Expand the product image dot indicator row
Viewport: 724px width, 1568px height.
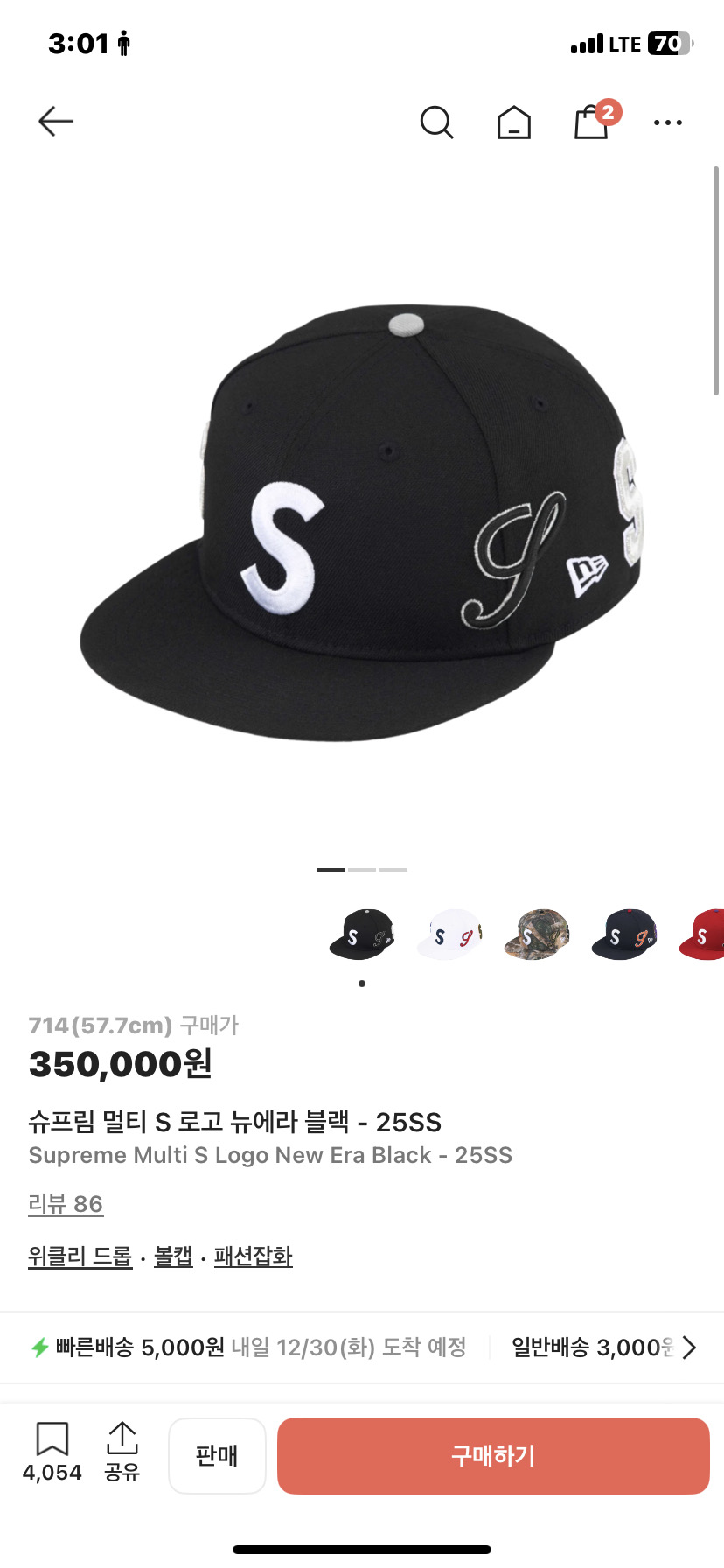click(x=361, y=983)
